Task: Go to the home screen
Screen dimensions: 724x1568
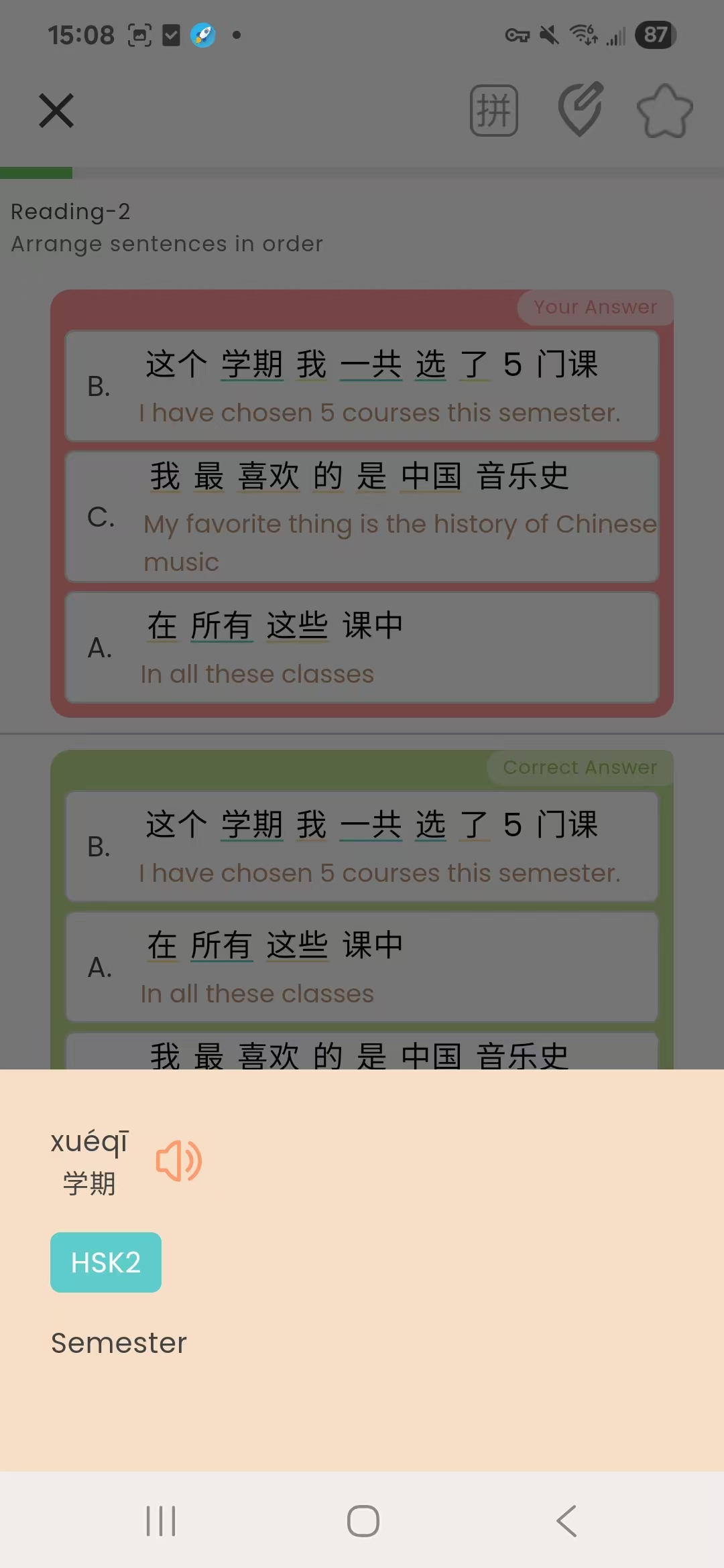Action: coord(363,1520)
